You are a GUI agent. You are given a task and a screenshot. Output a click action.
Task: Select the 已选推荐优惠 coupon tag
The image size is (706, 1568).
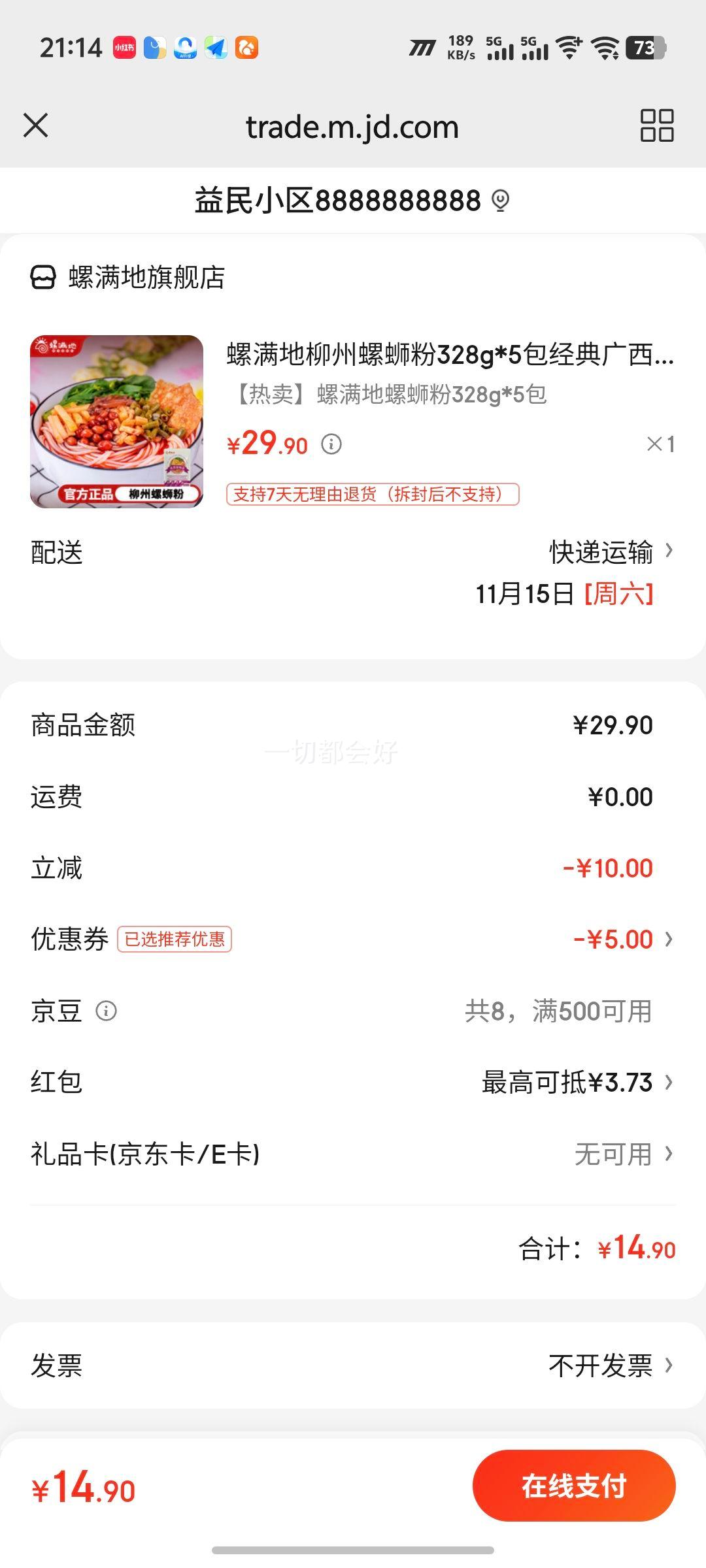click(x=176, y=939)
